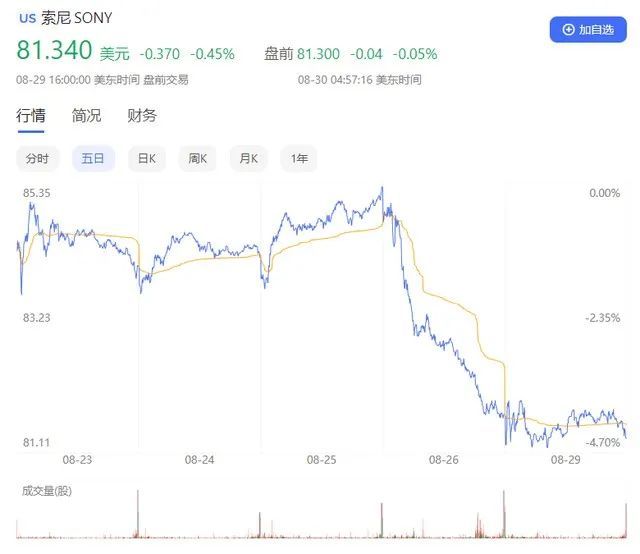
Task: Select the 五日 chart range
Action: [93, 158]
